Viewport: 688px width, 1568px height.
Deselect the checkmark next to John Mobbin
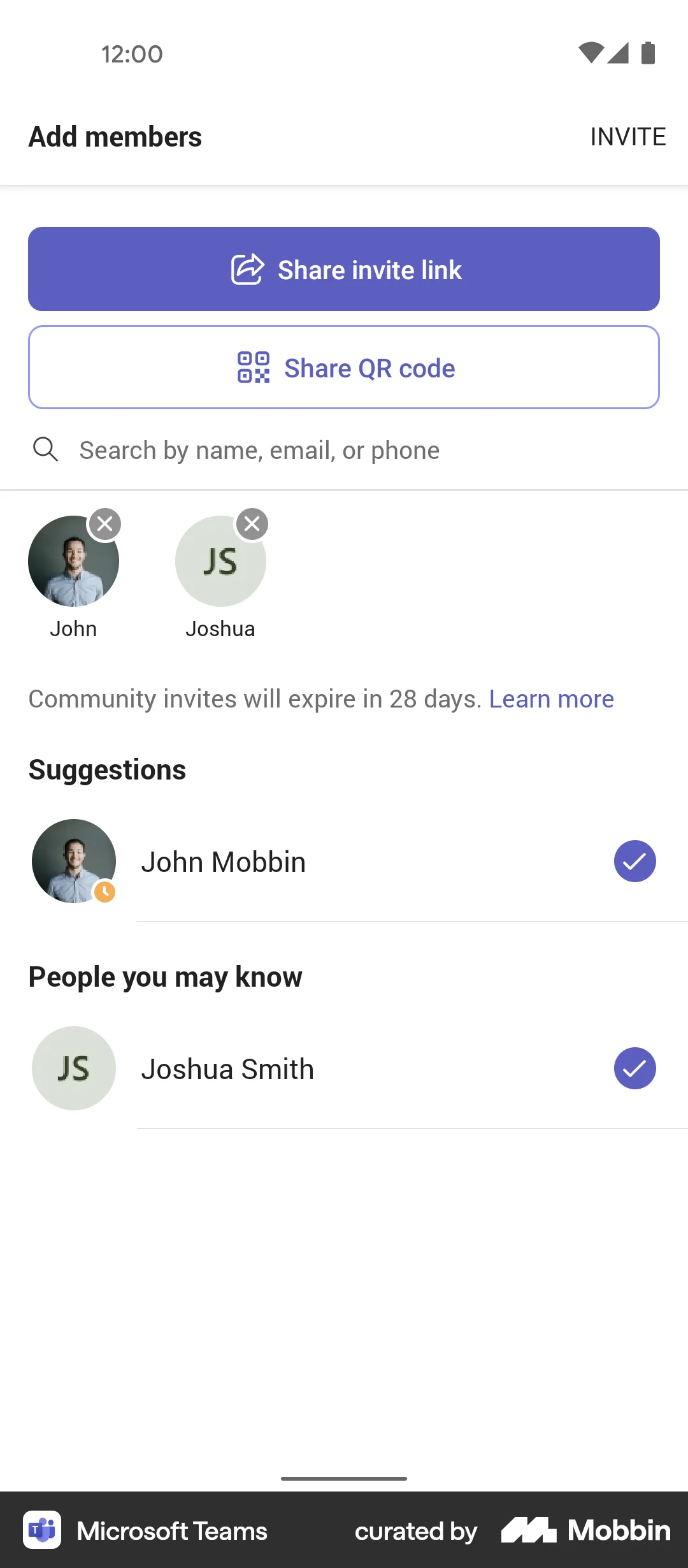634,861
